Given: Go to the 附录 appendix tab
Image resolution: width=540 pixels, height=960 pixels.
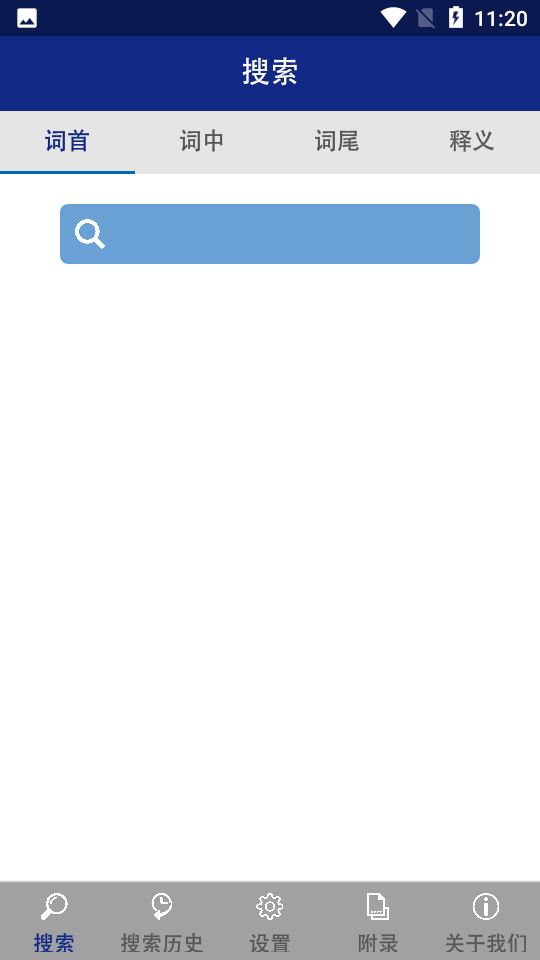Looking at the screenshot, I should (x=378, y=921).
